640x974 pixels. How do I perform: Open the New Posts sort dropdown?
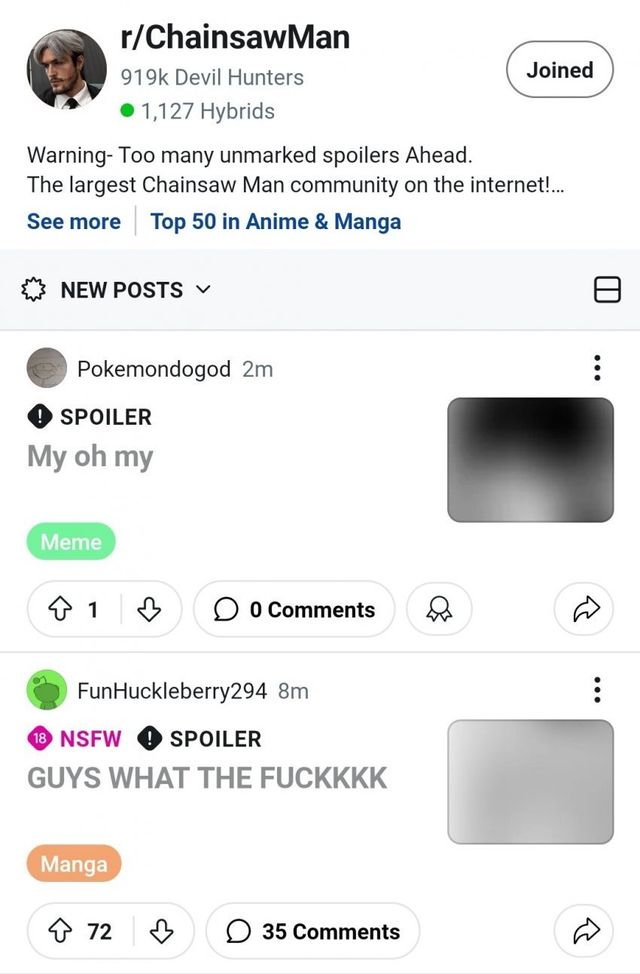coord(120,290)
